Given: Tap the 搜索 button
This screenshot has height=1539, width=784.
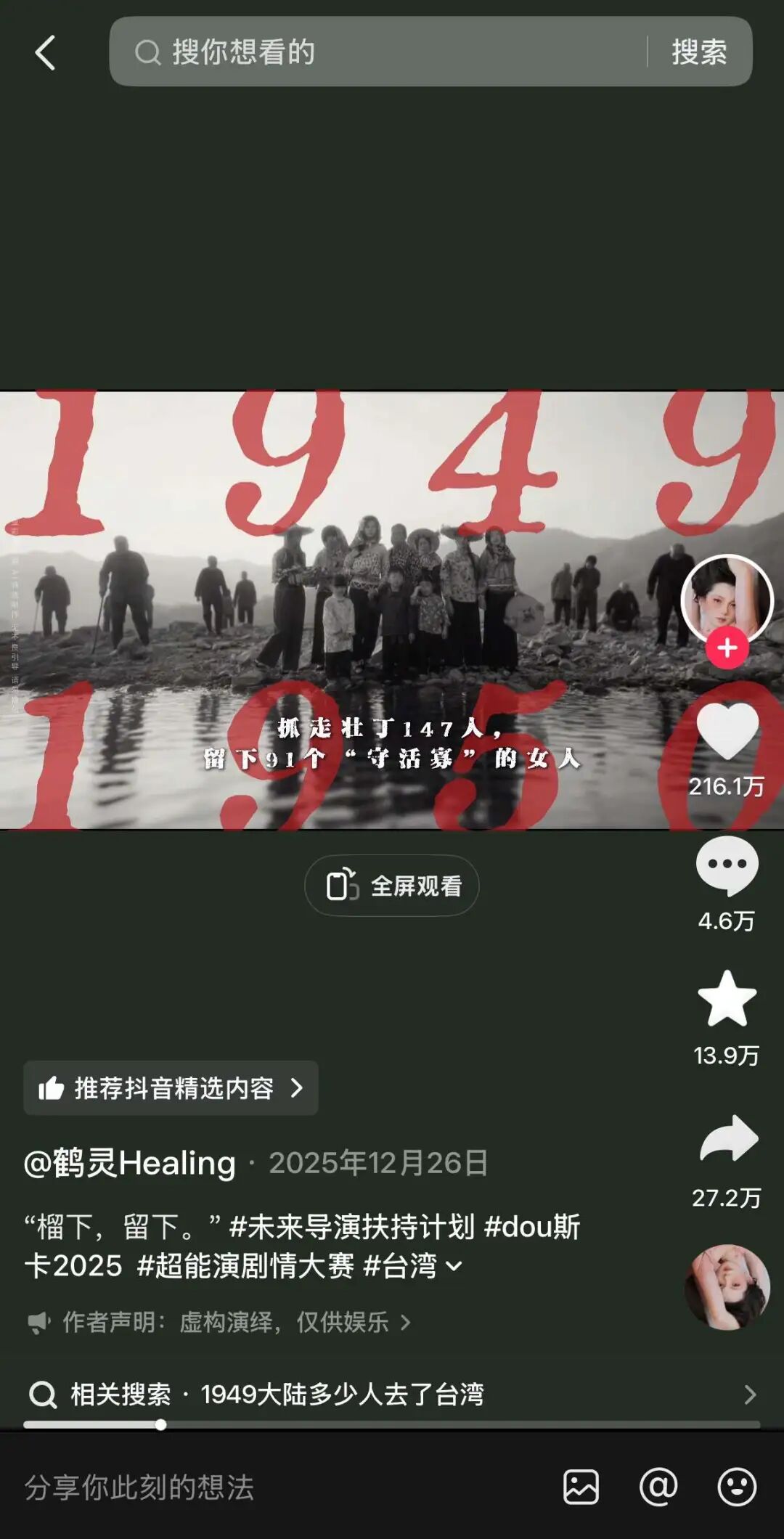Looking at the screenshot, I should click(x=698, y=52).
